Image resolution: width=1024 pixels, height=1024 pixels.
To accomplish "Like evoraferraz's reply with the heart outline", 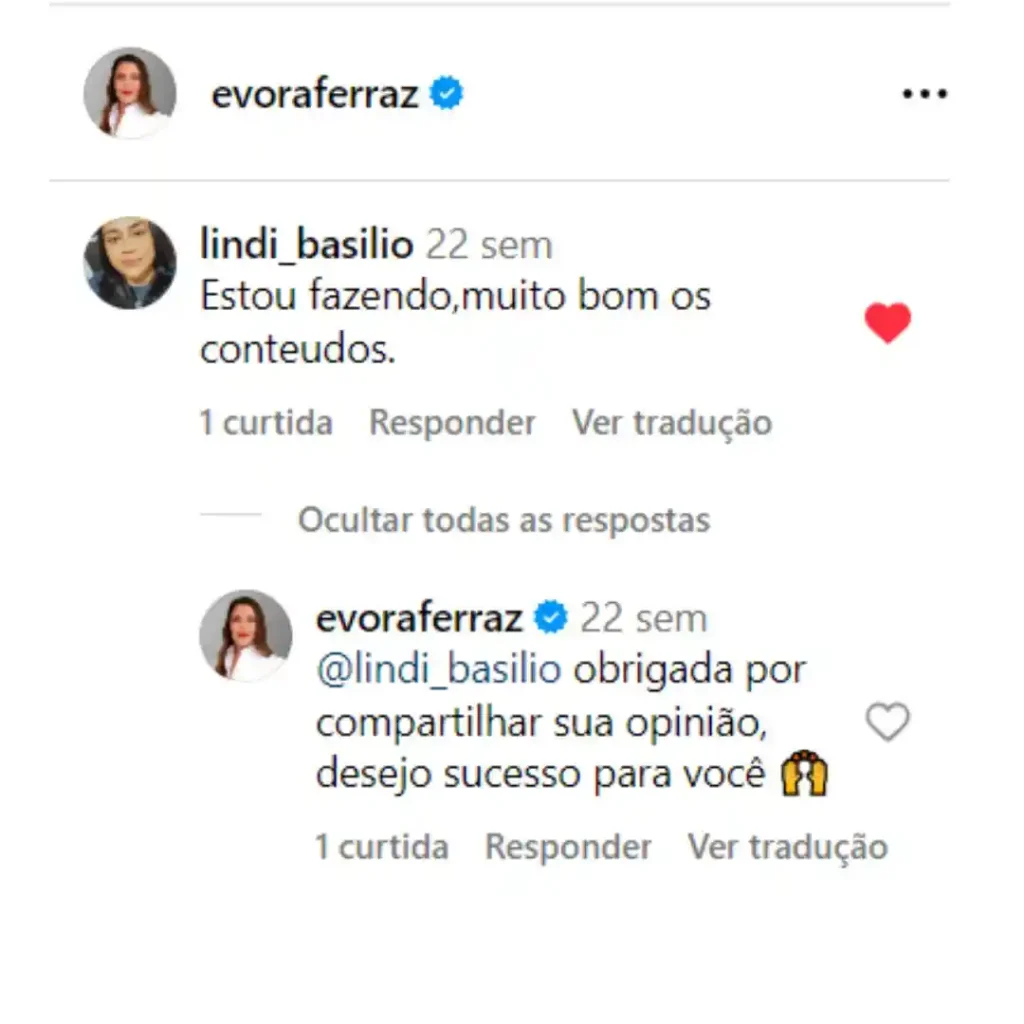I will (887, 722).
